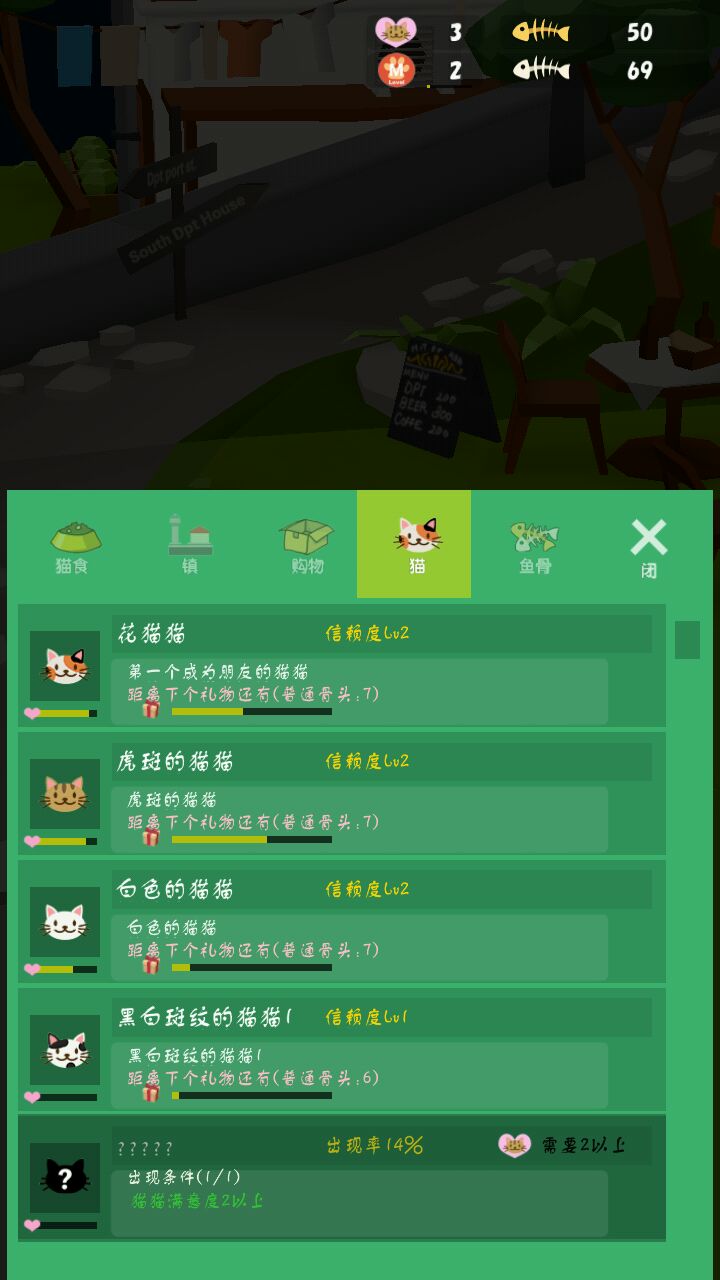View the 白色的猫猫 entry
The image size is (720, 1280).
341,922
